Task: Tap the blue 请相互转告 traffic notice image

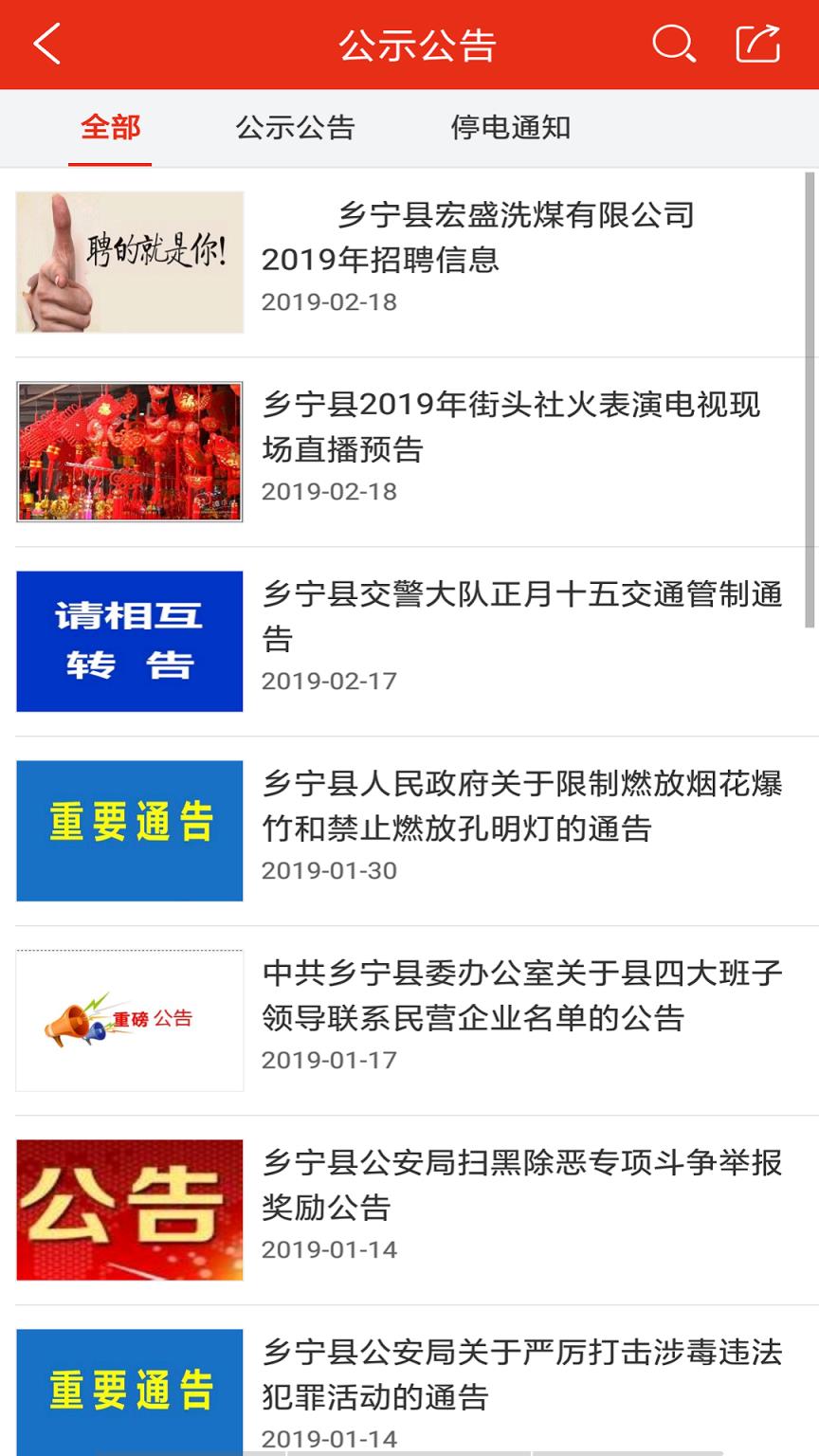Action: pyautogui.click(x=128, y=641)
